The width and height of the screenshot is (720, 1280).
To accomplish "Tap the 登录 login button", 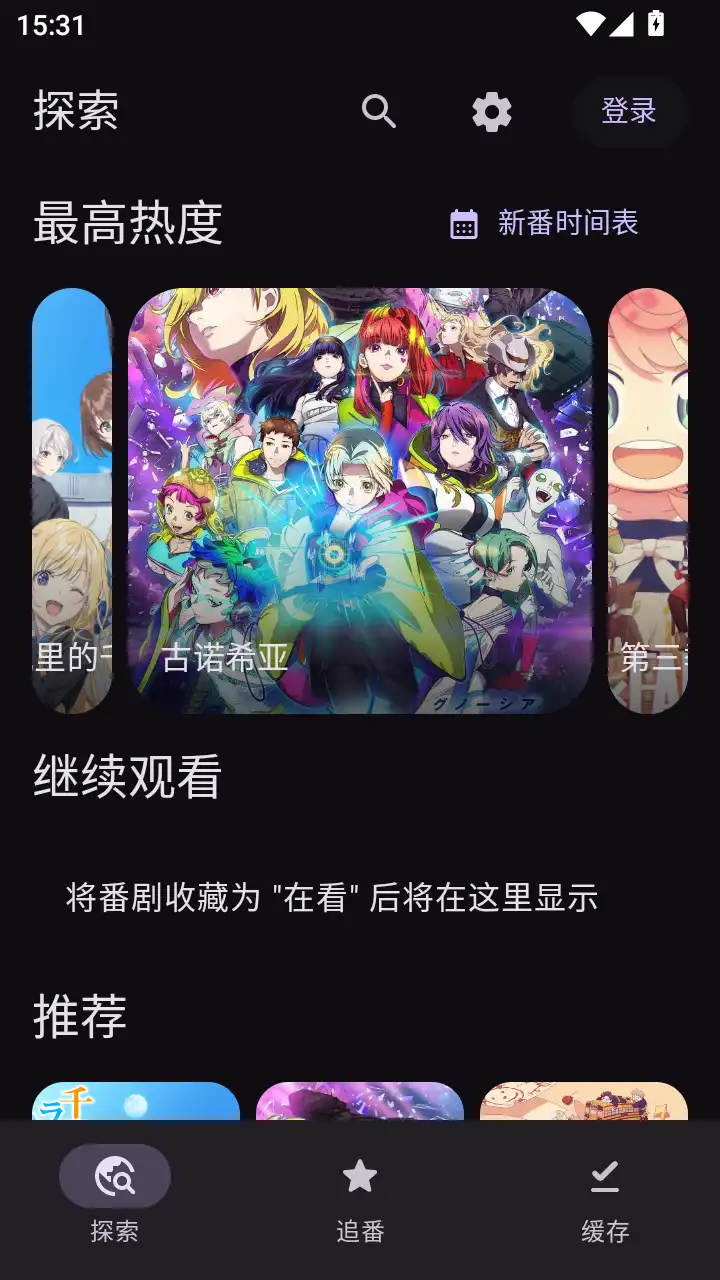I will 629,111.
